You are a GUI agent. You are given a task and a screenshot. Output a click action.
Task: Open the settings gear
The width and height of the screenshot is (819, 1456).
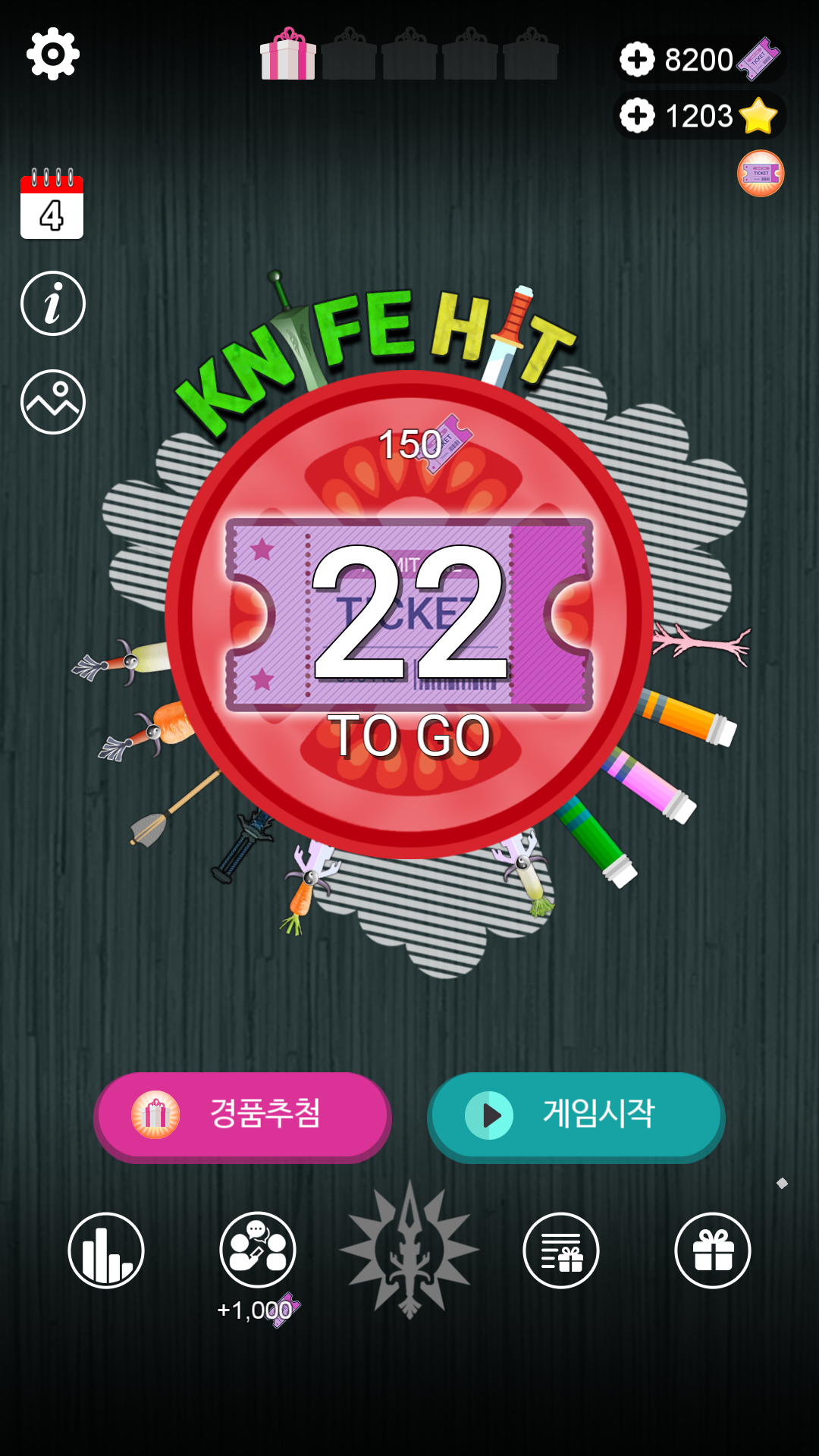(x=53, y=54)
